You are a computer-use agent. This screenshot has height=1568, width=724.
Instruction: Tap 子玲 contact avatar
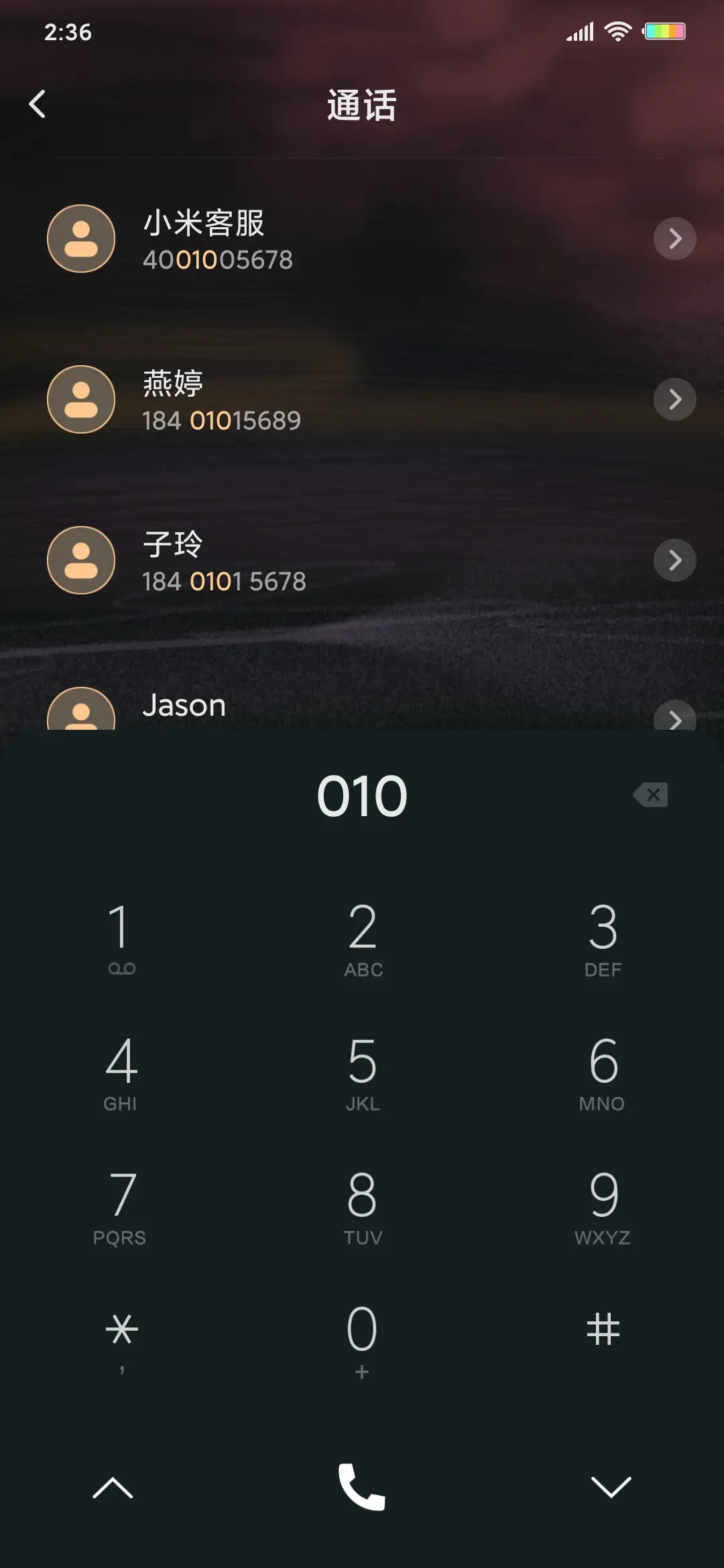(x=81, y=560)
